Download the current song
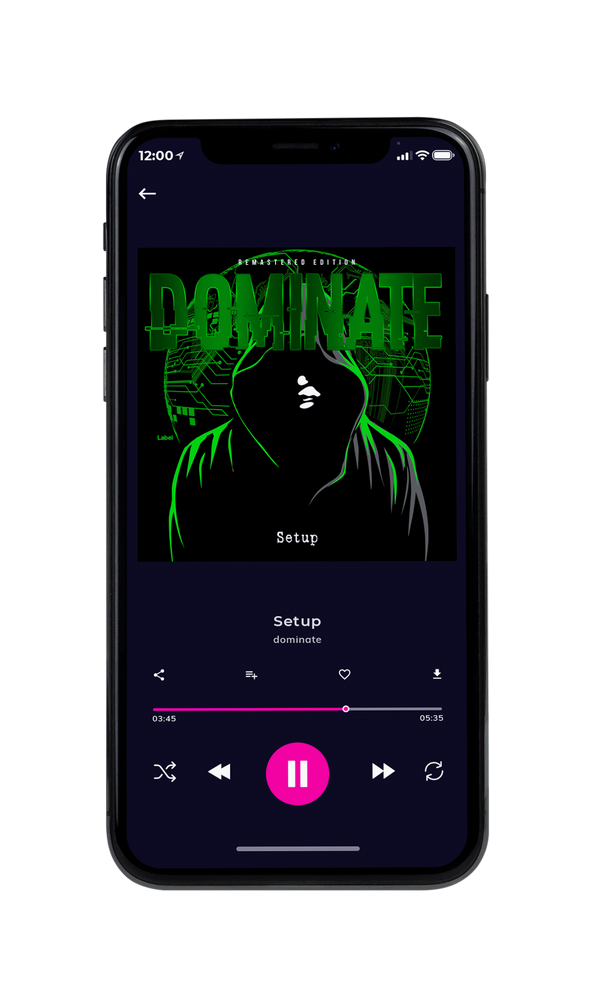The width and height of the screenshot is (600, 1000). 437,674
